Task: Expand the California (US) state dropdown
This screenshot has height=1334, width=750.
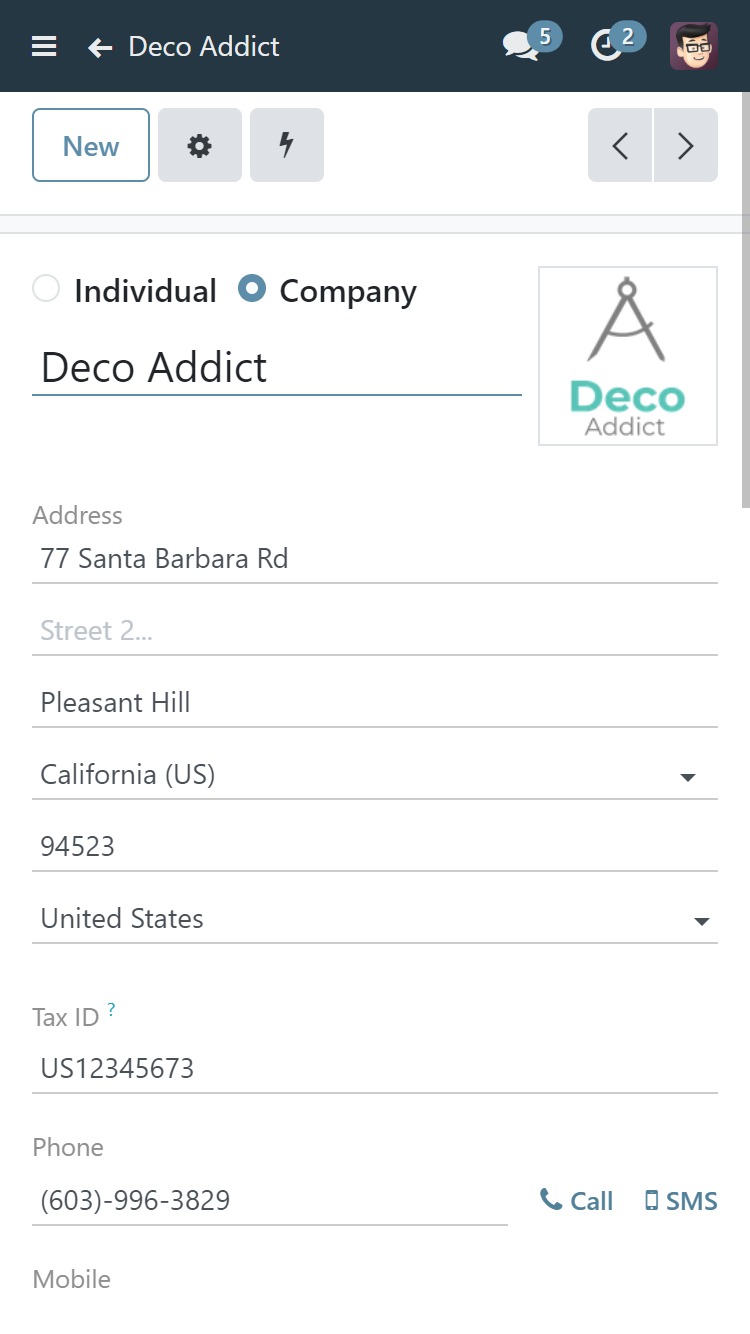Action: point(687,777)
